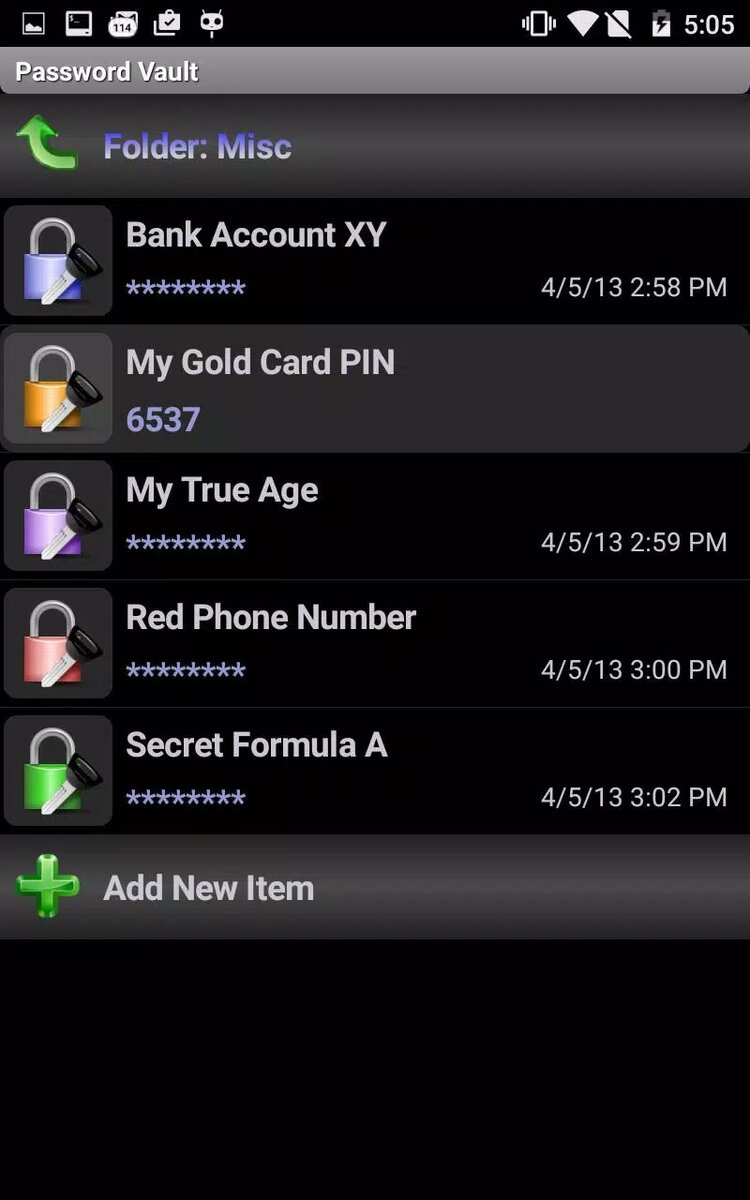Go back using the green folder arrow
This screenshot has height=1200, width=750.
(x=47, y=144)
